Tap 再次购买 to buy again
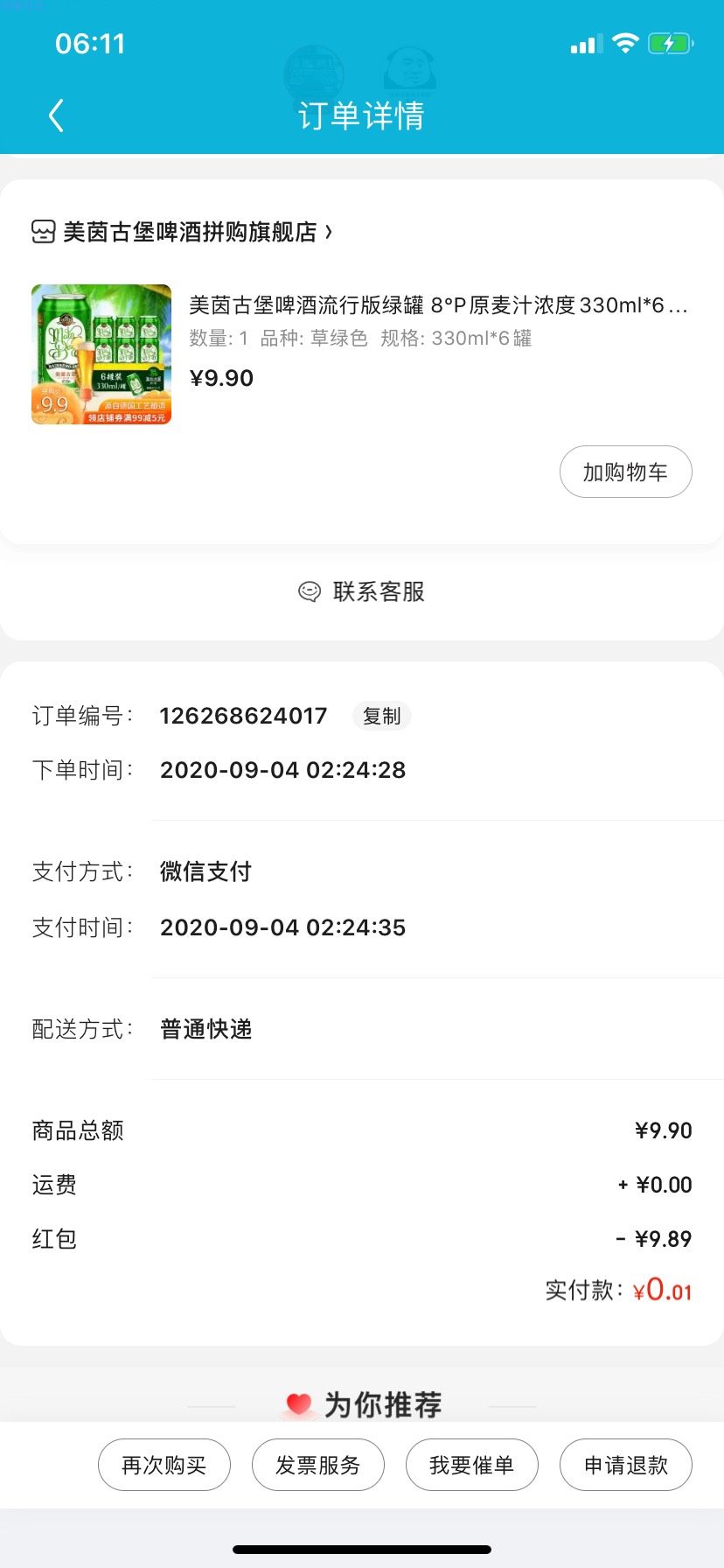 pyautogui.click(x=164, y=1465)
